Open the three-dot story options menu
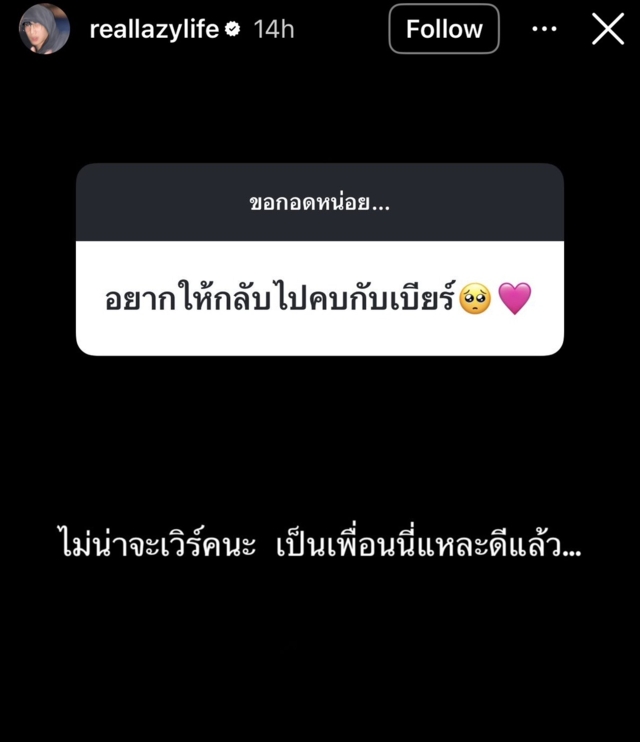 tap(544, 29)
